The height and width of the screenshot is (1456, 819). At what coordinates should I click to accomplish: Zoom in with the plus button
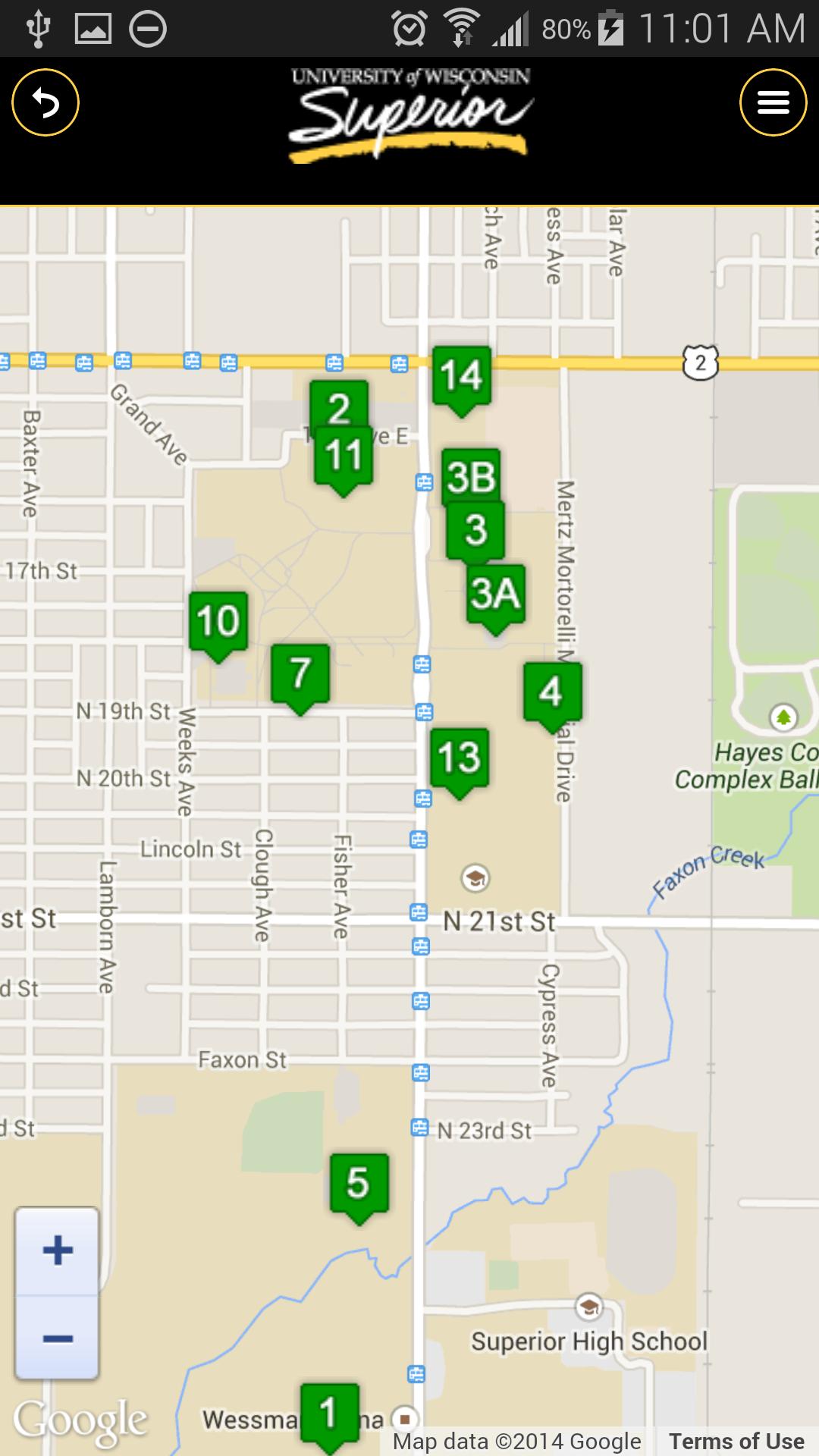pos(58,1250)
